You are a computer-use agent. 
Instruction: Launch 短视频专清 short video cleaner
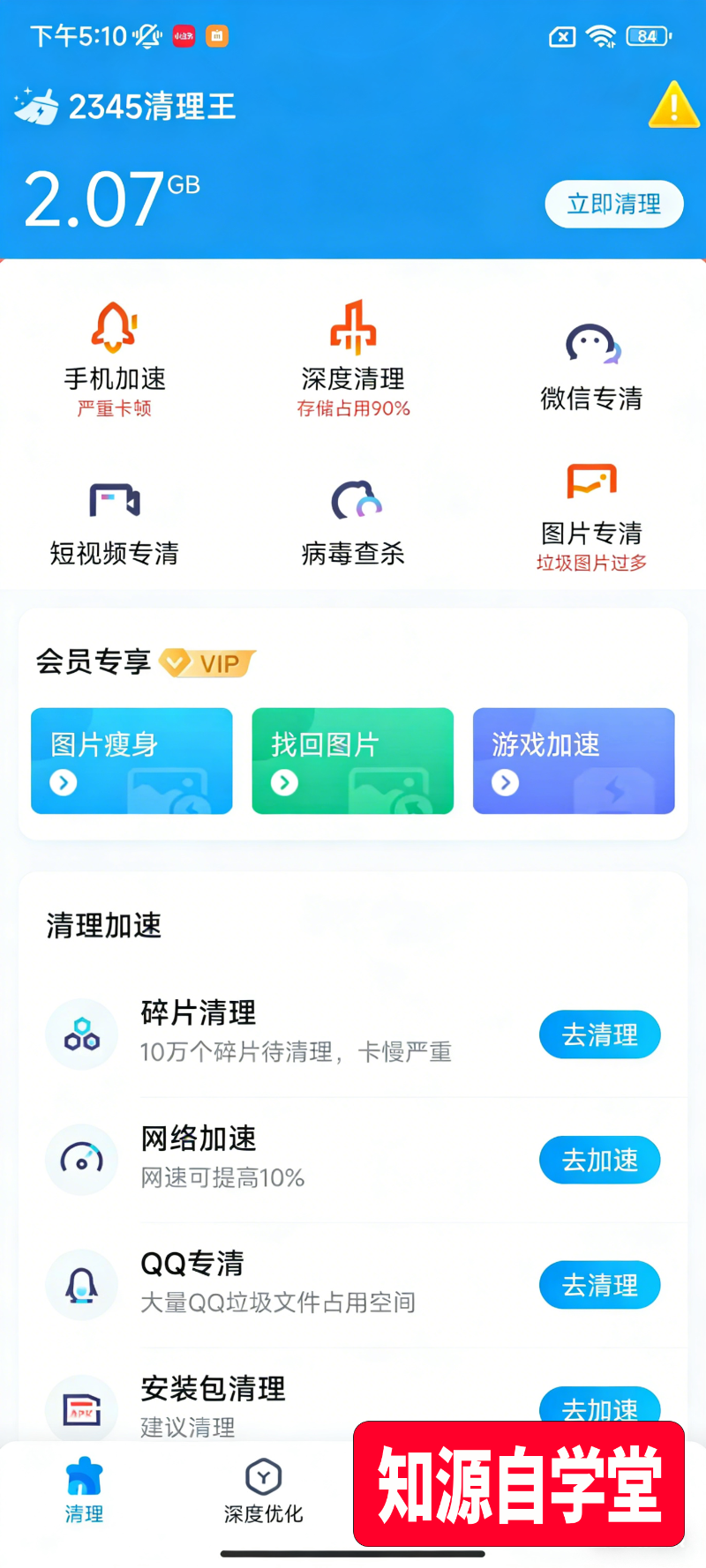[x=114, y=511]
